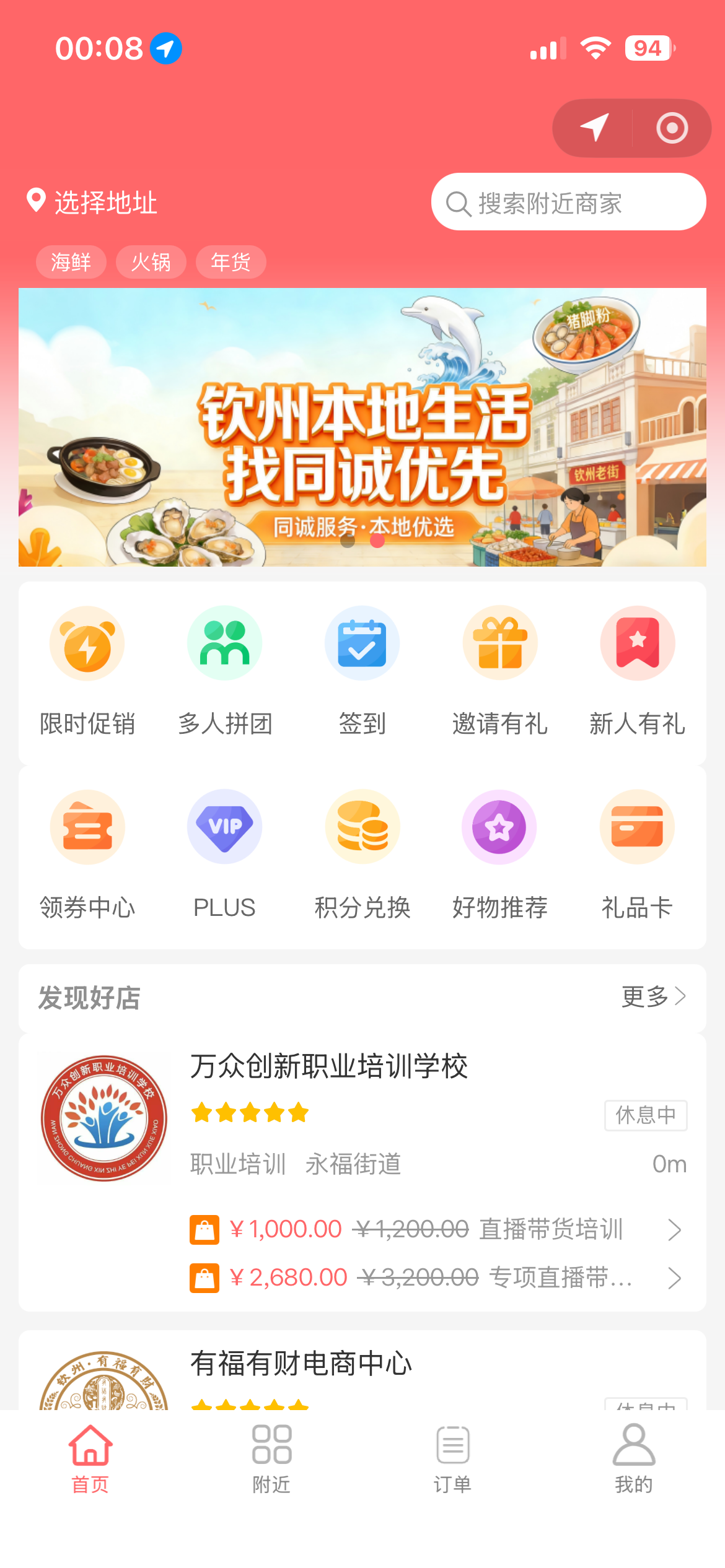Select the 年货 filter tag
This screenshot has width=725, height=1568.
pos(230,262)
